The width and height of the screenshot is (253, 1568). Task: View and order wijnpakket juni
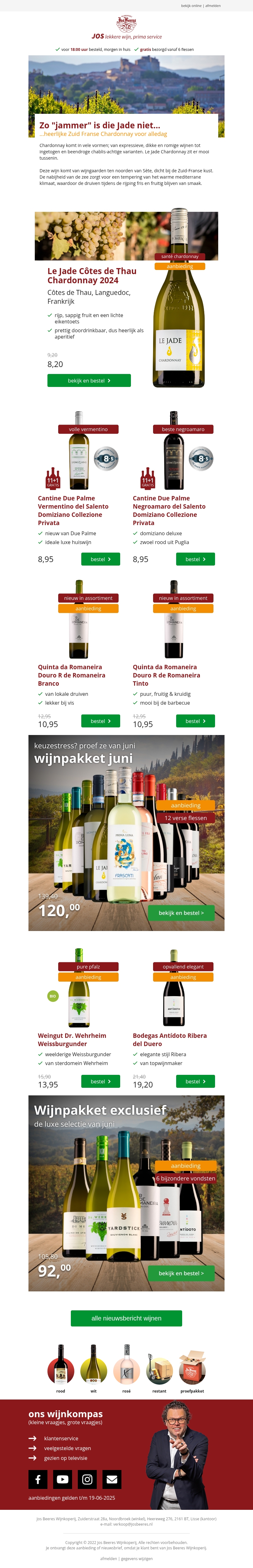(x=181, y=912)
